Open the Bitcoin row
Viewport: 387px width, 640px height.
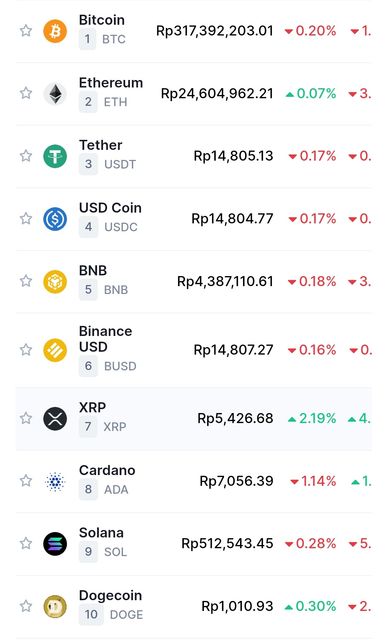click(194, 31)
